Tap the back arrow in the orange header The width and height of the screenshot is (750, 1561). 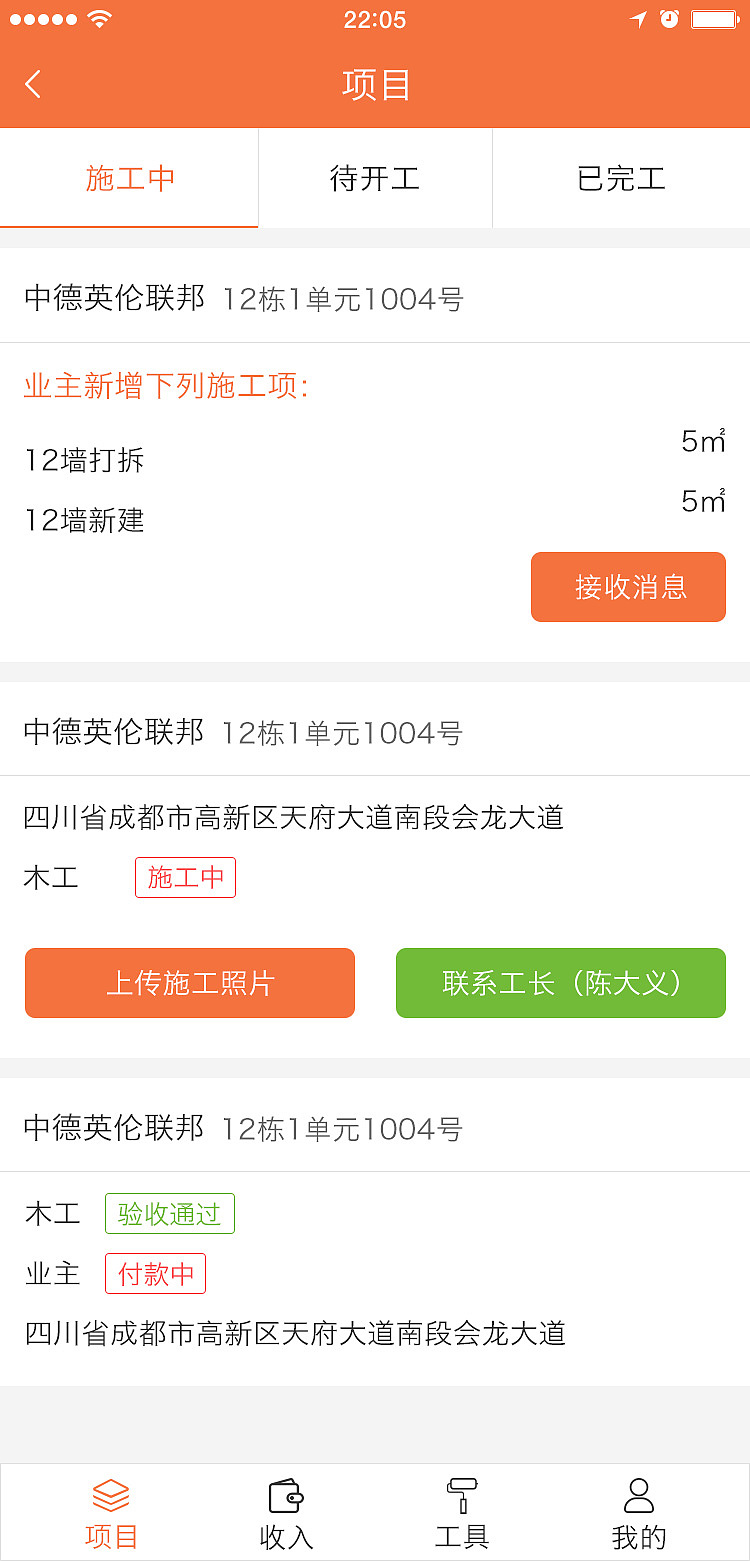33,84
